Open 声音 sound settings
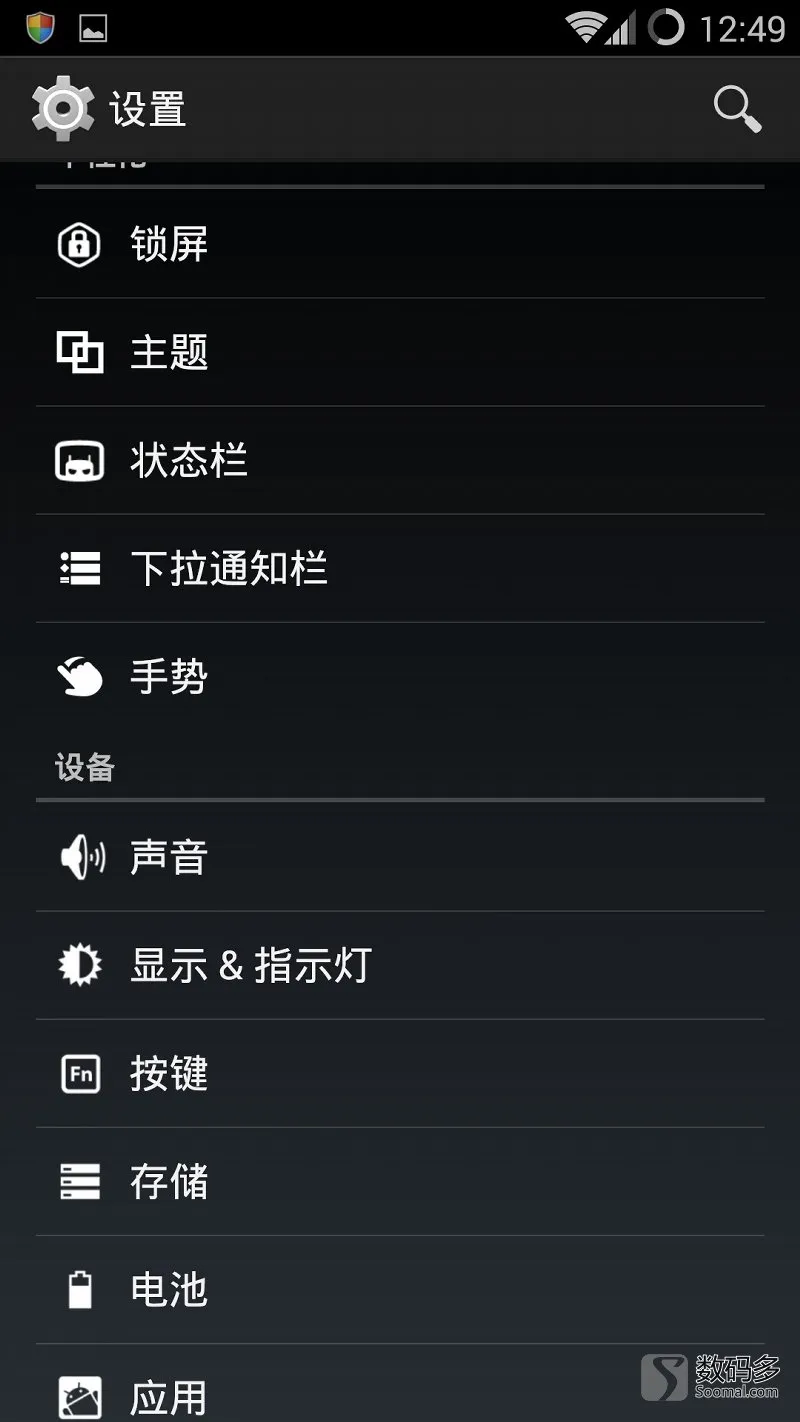The image size is (800, 1422). (x=400, y=857)
